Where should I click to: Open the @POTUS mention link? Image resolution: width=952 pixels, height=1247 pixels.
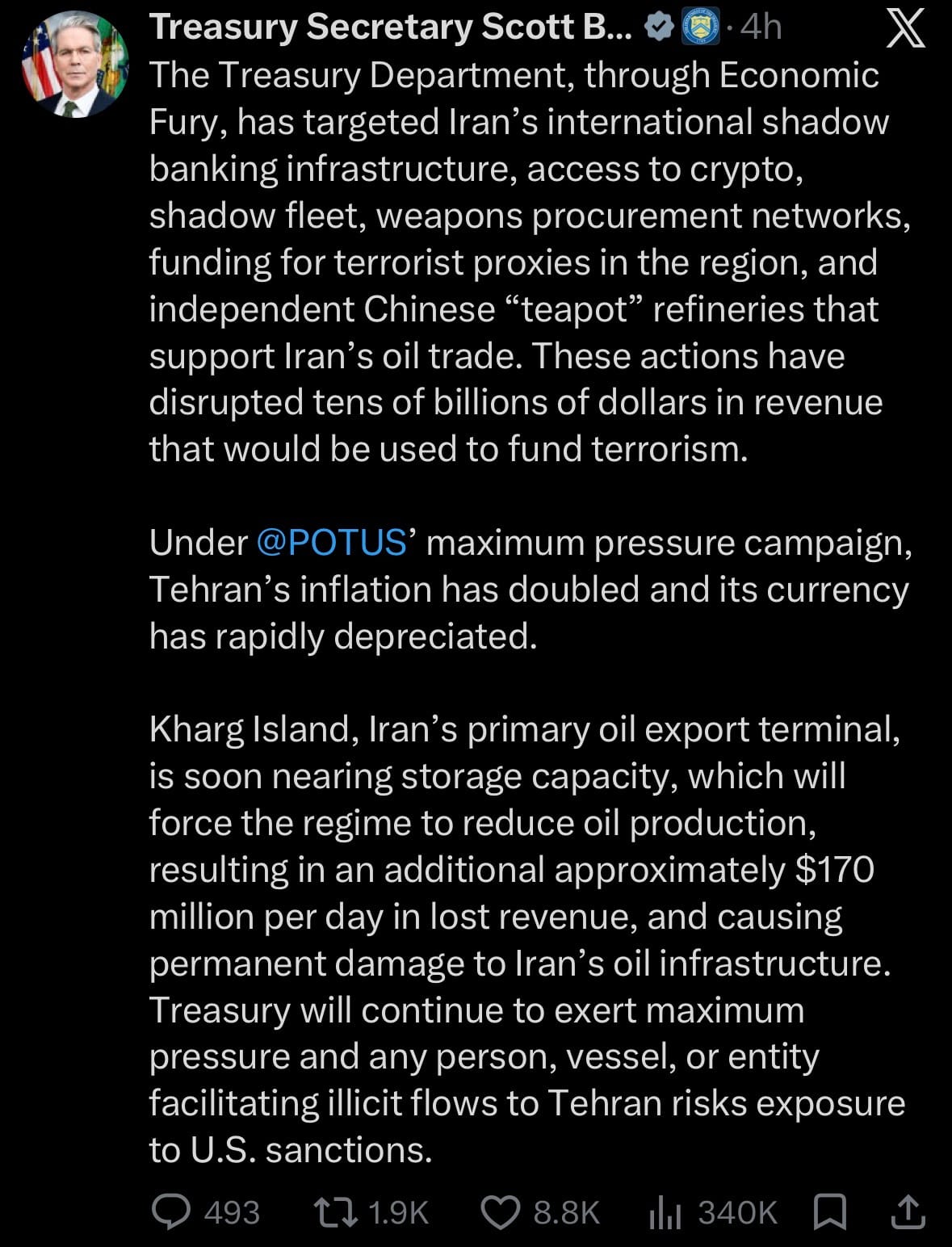coord(331,543)
